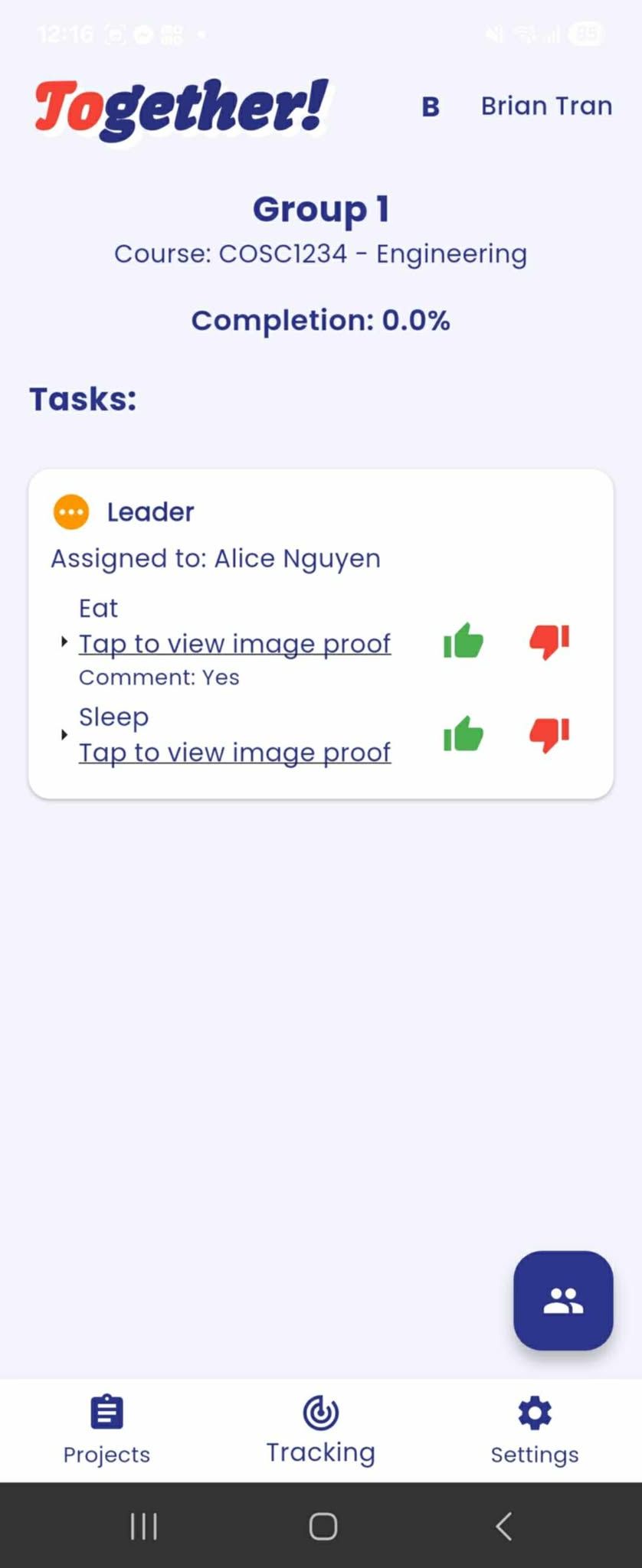This screenshot has width=642, height=1568.
Task: Reject the Eat task with thumbs down
Action: click(x=549, y=642)
